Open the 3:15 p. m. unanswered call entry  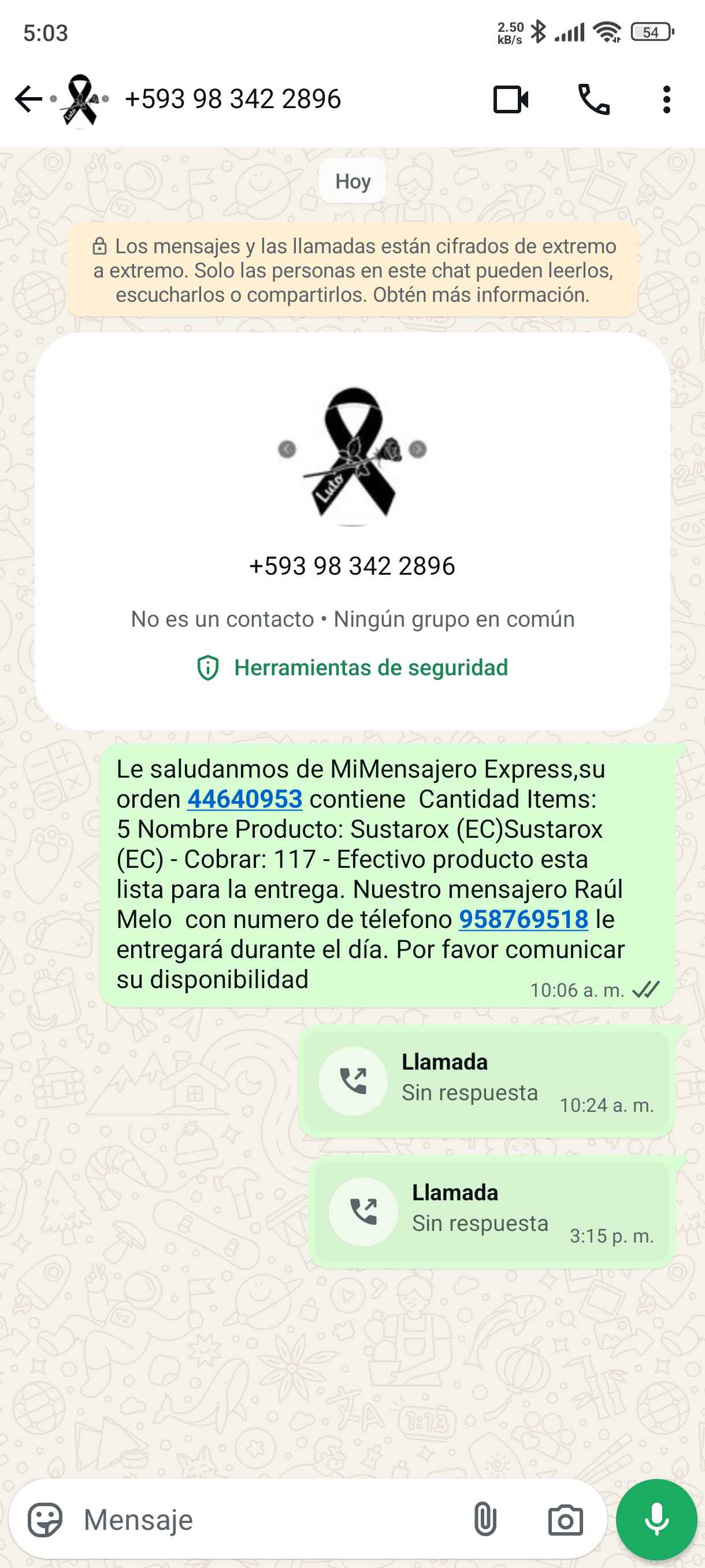tap(491, 1212)
